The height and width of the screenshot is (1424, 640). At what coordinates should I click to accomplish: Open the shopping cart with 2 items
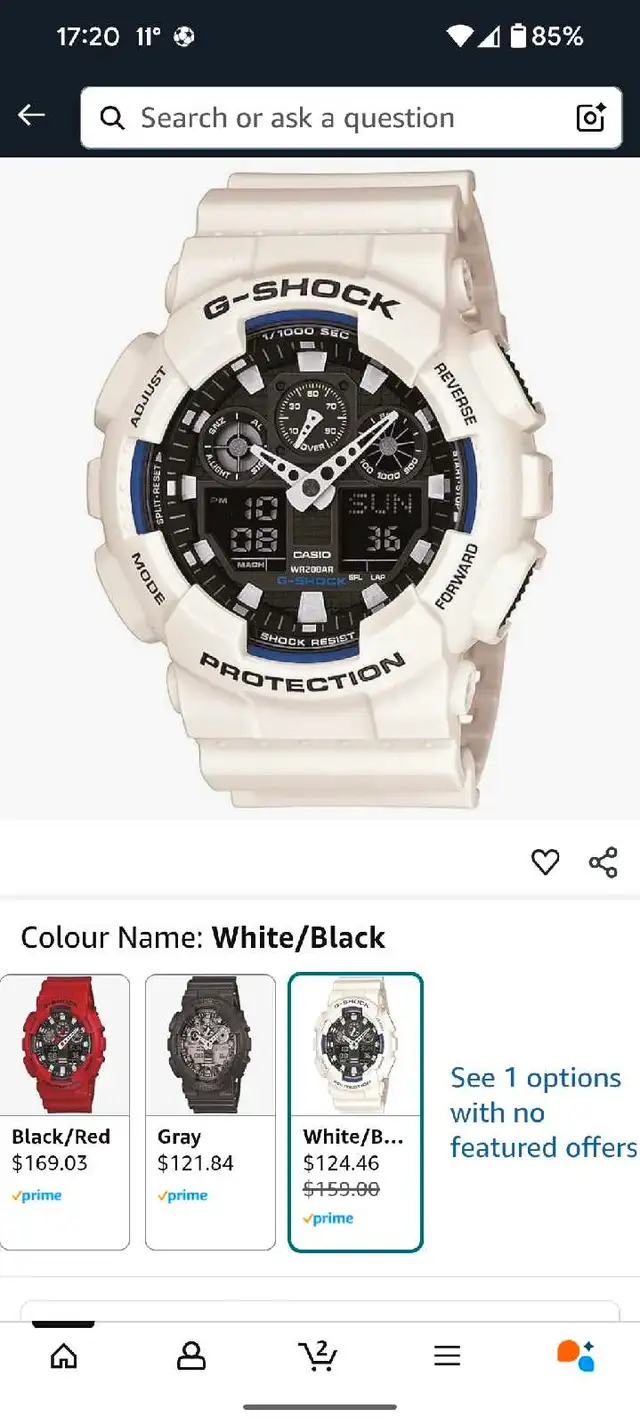tap(318, 1355)
